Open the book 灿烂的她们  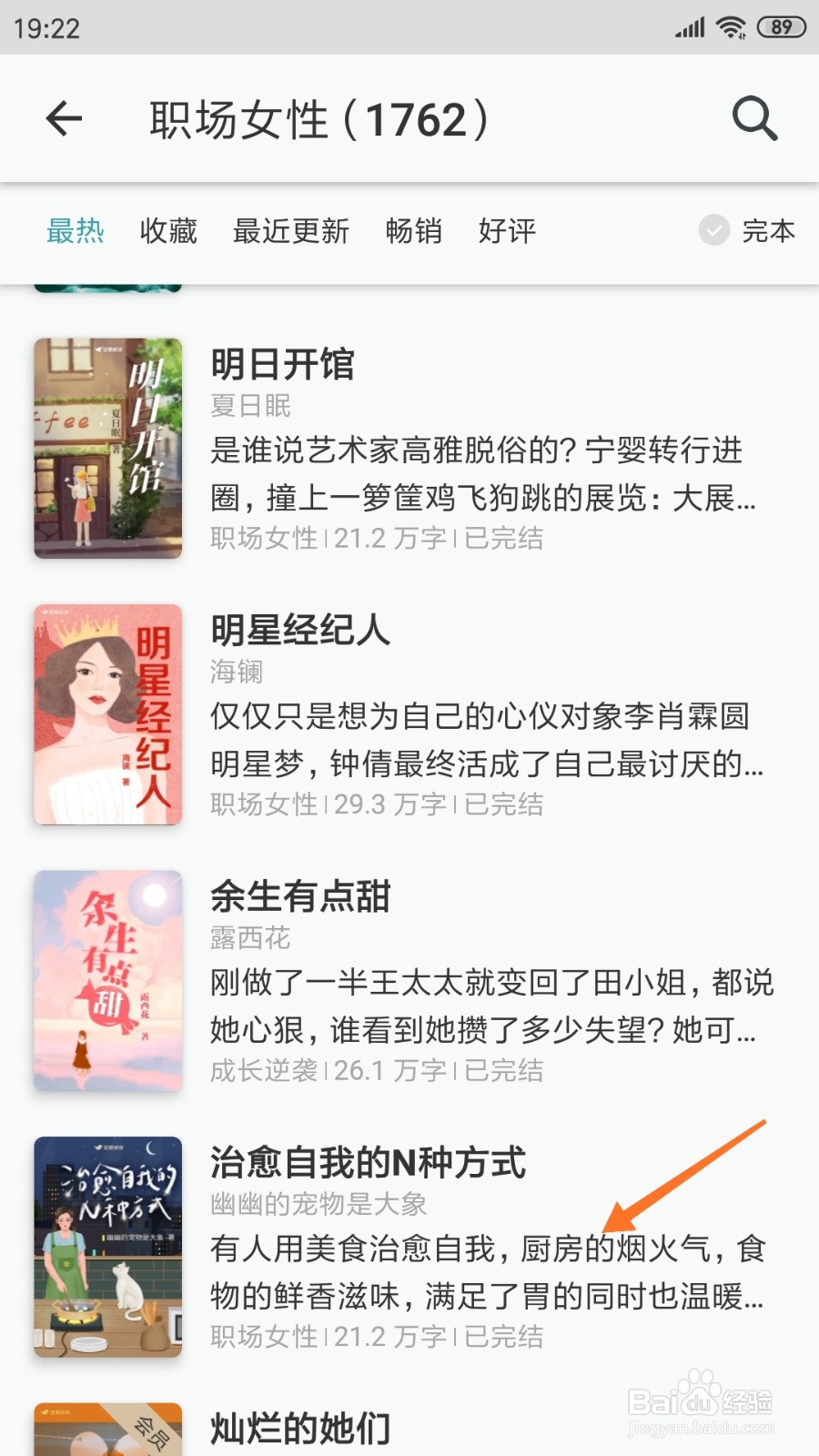pos(300,1429)
